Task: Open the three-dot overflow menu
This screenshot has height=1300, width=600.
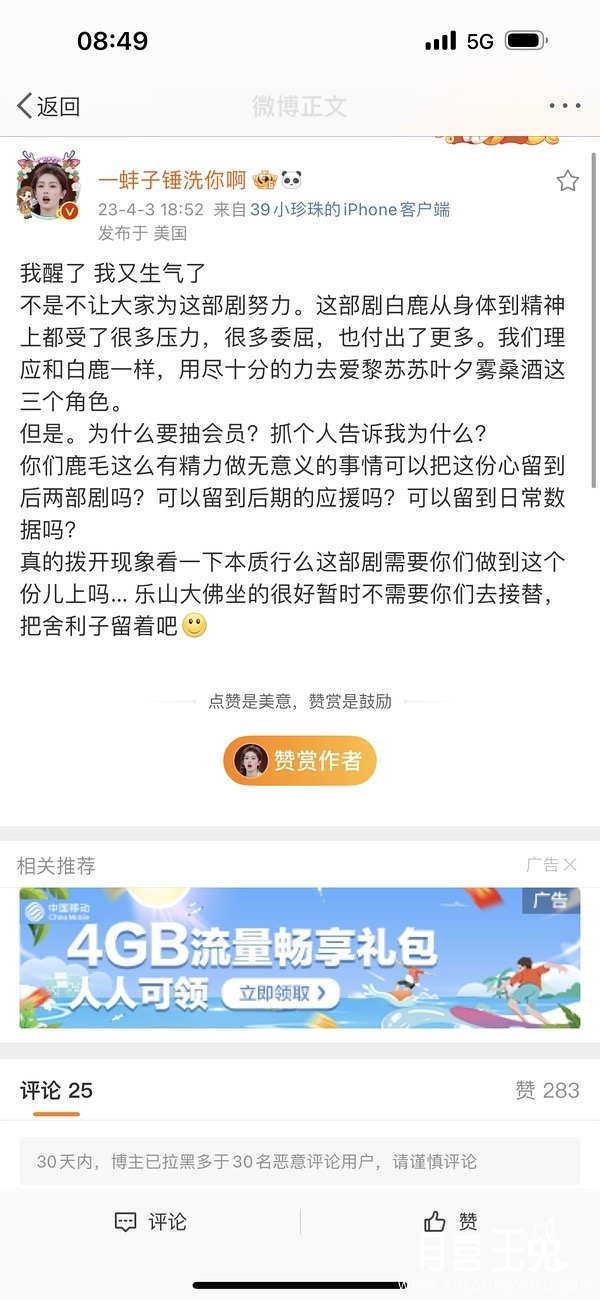Action: [564, 107]
